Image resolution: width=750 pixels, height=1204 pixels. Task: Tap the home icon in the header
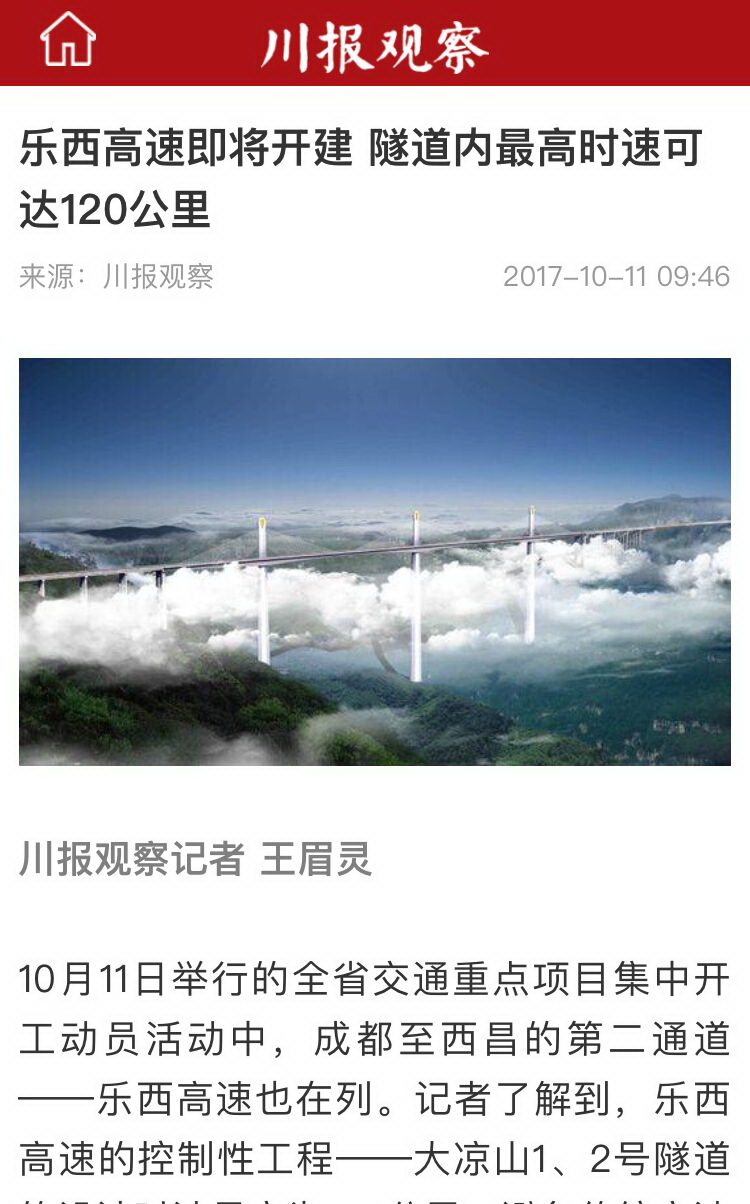point(68,41)
